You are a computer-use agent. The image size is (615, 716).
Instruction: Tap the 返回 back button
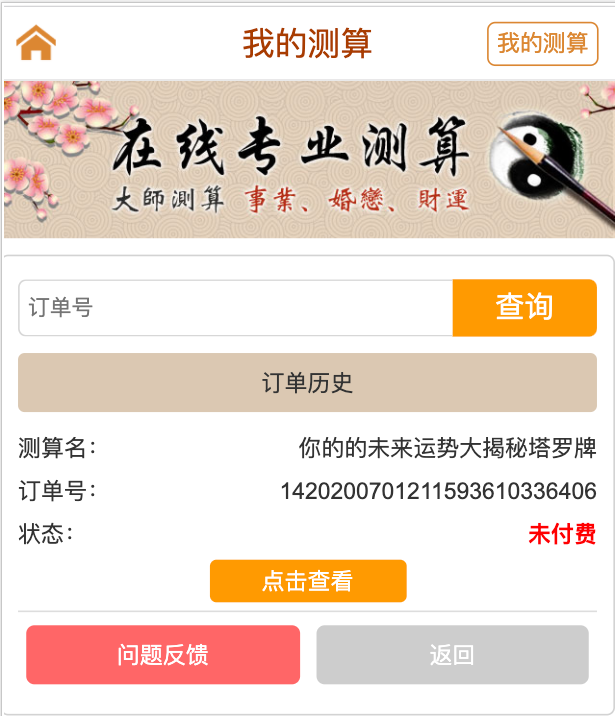coord(452,655)
